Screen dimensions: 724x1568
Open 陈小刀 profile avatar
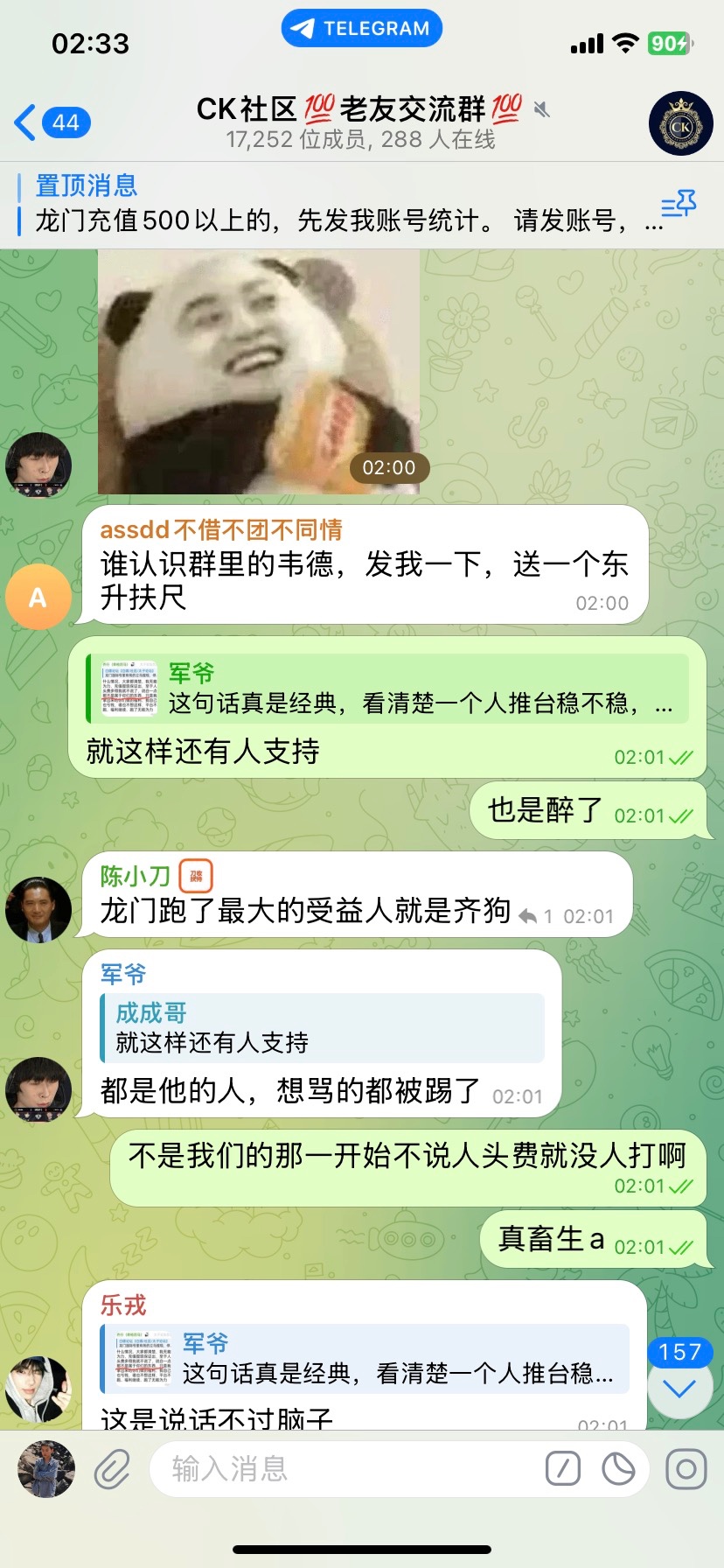pos(38,909)
